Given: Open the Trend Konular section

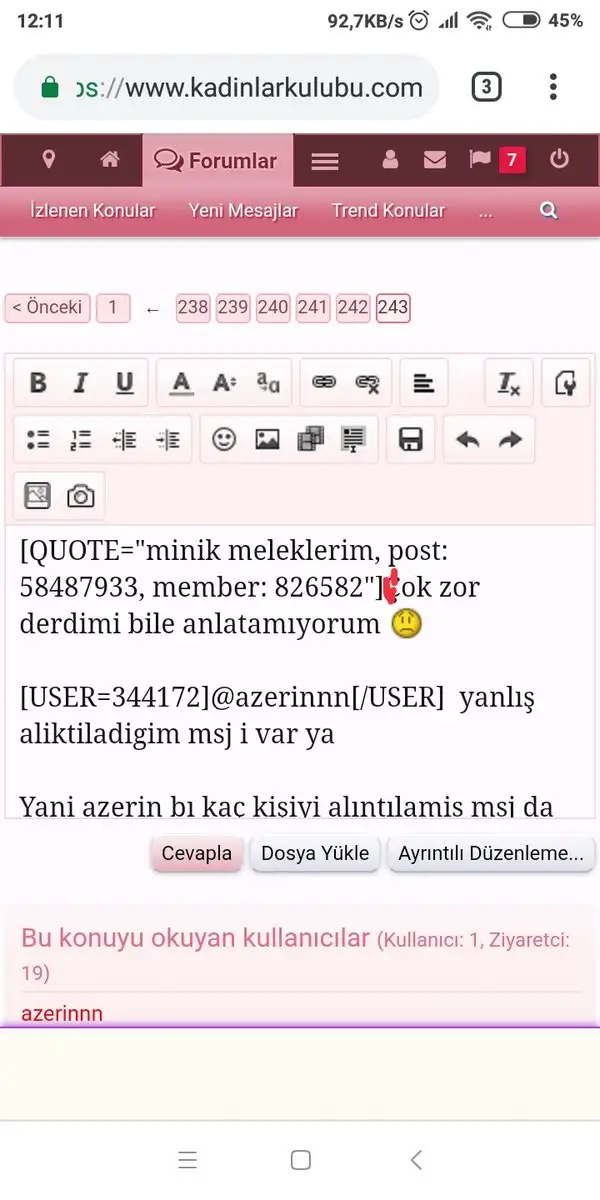Looking at the screenshot, I should pos(388,210).
